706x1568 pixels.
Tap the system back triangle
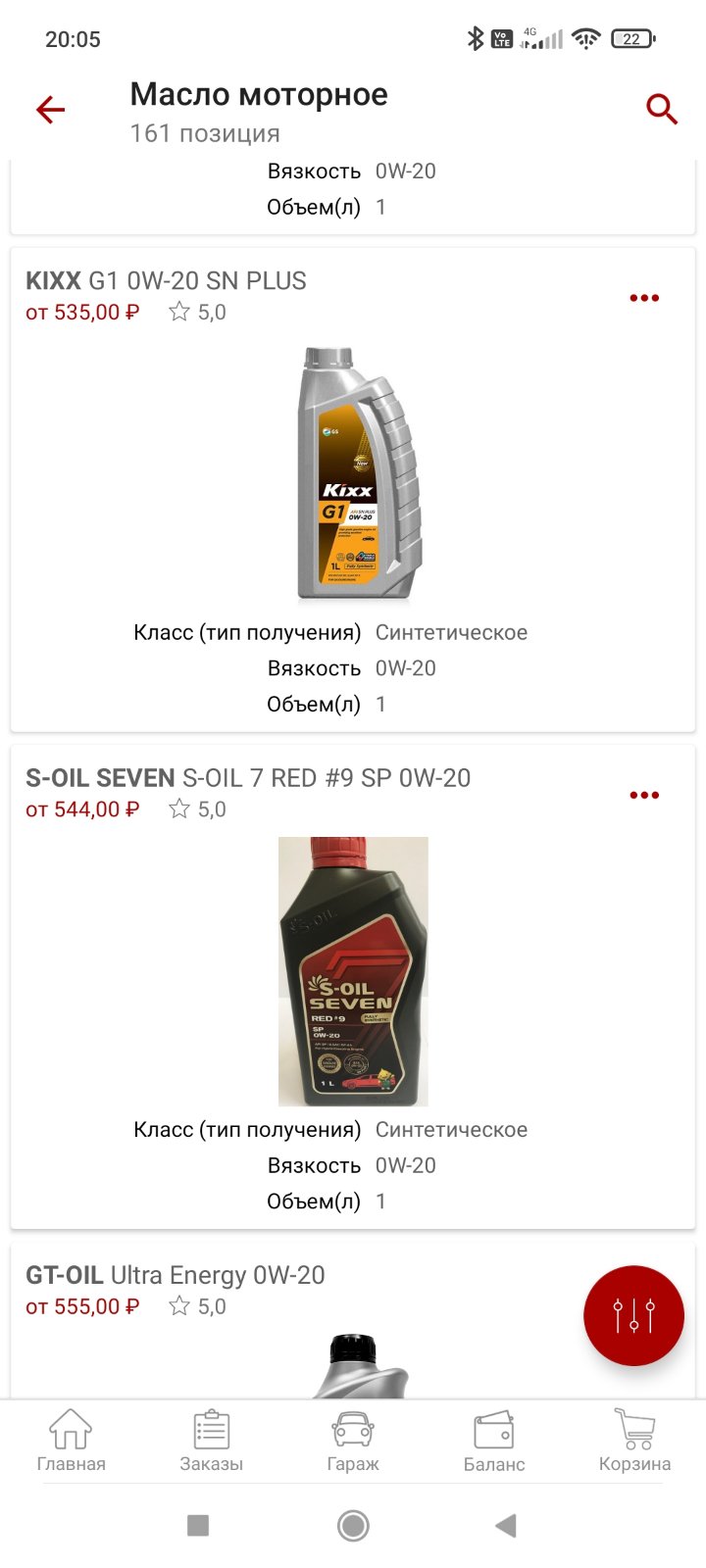click(506, 1526)
